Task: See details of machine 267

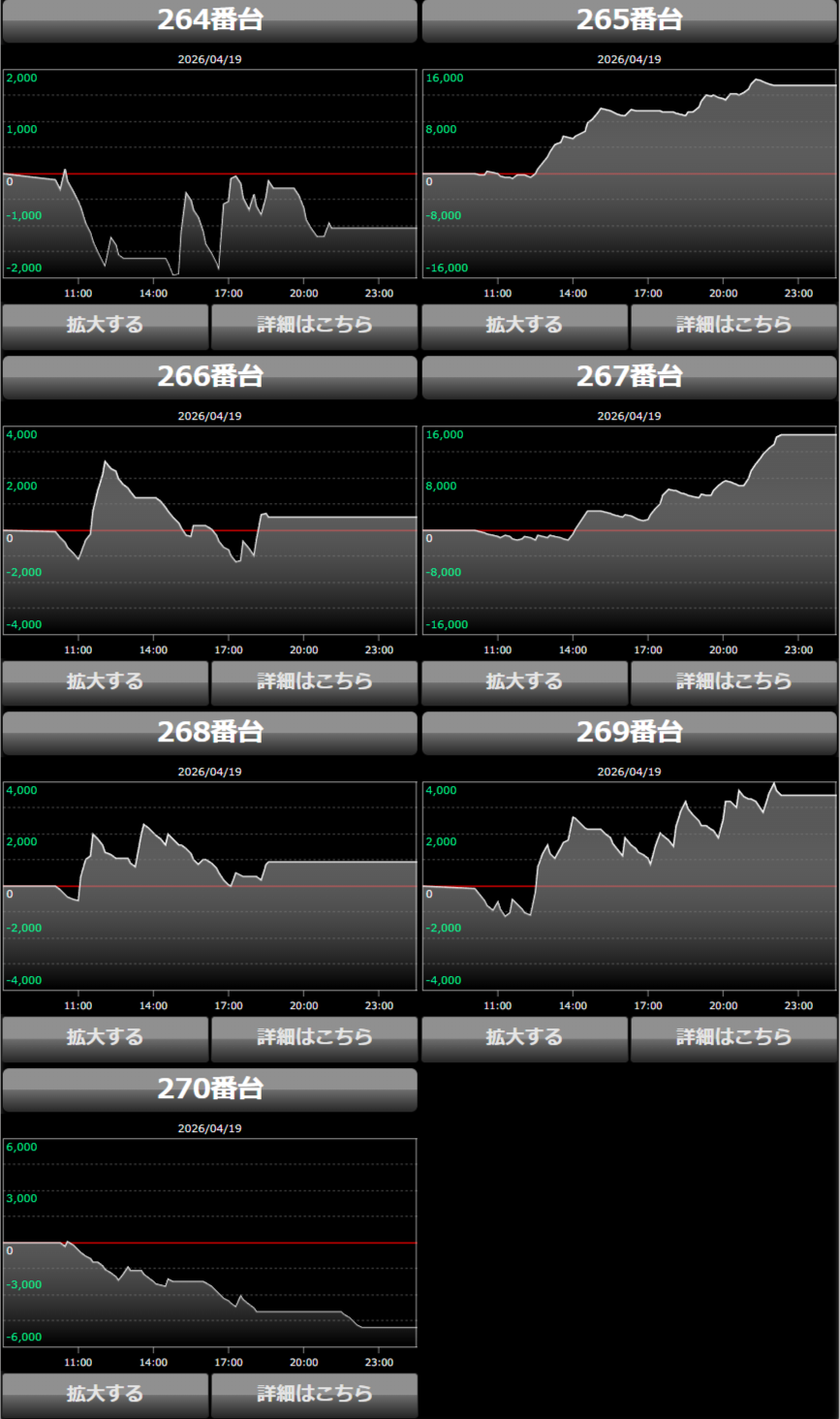Action: click(x=733, y=682)
